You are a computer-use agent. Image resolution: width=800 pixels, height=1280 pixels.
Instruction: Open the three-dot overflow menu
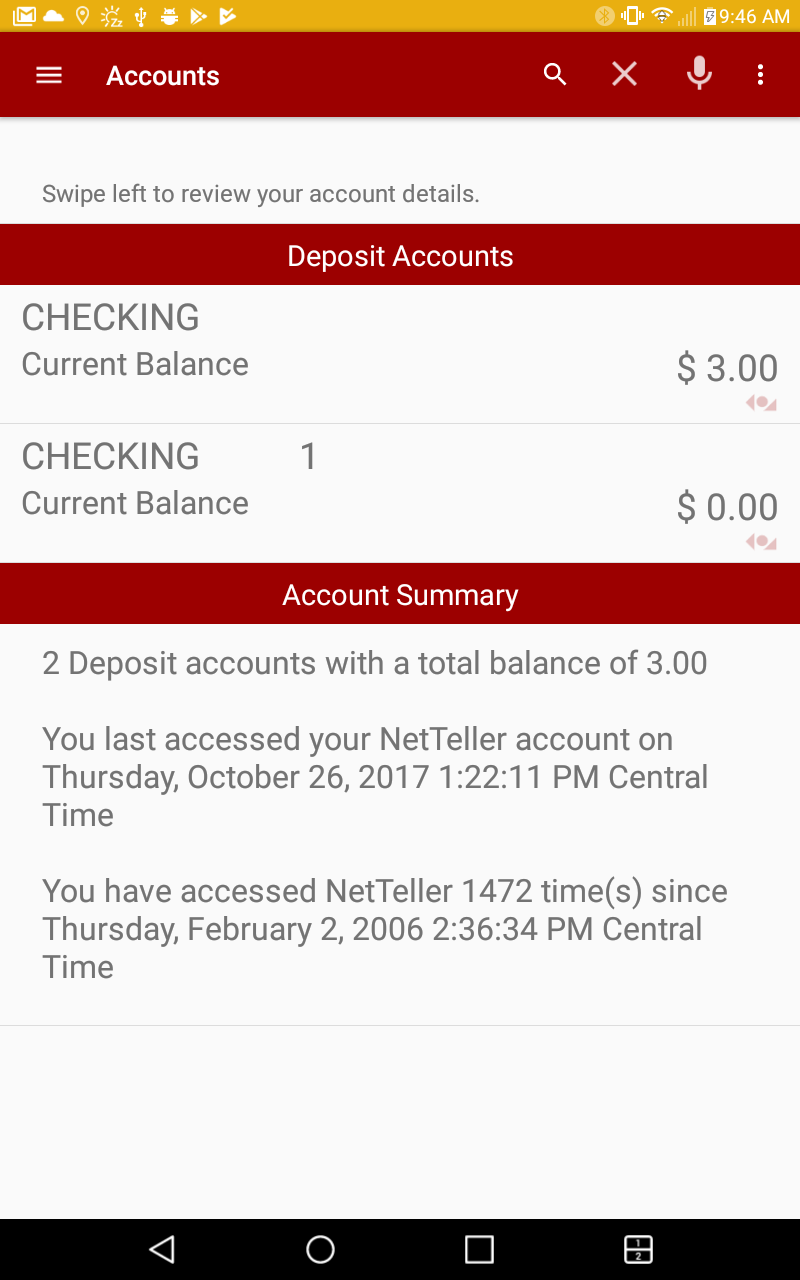tap(761, 73)
